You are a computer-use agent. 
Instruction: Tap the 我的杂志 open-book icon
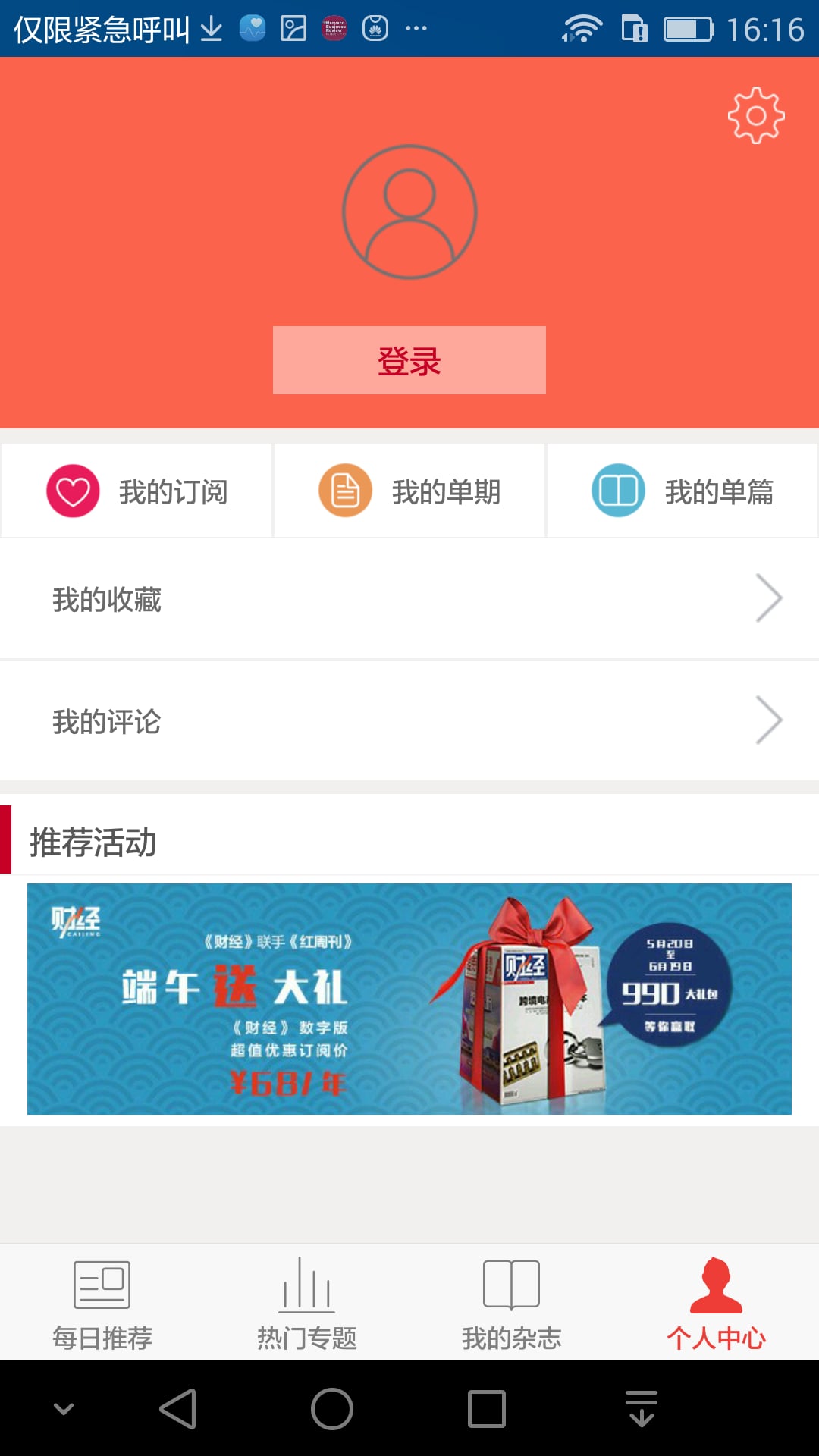(x=512, y=1285)
